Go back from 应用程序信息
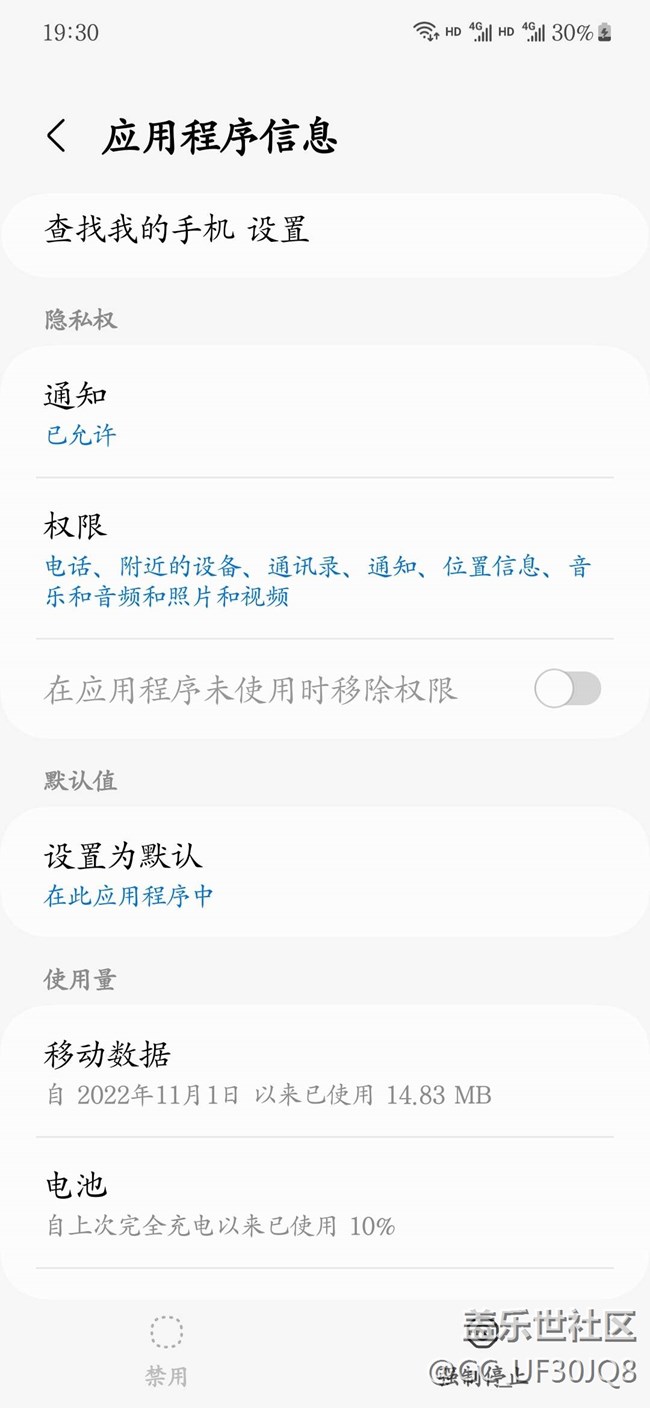Viewport: 650px width, 1408px height. click(x=57, y=136)
